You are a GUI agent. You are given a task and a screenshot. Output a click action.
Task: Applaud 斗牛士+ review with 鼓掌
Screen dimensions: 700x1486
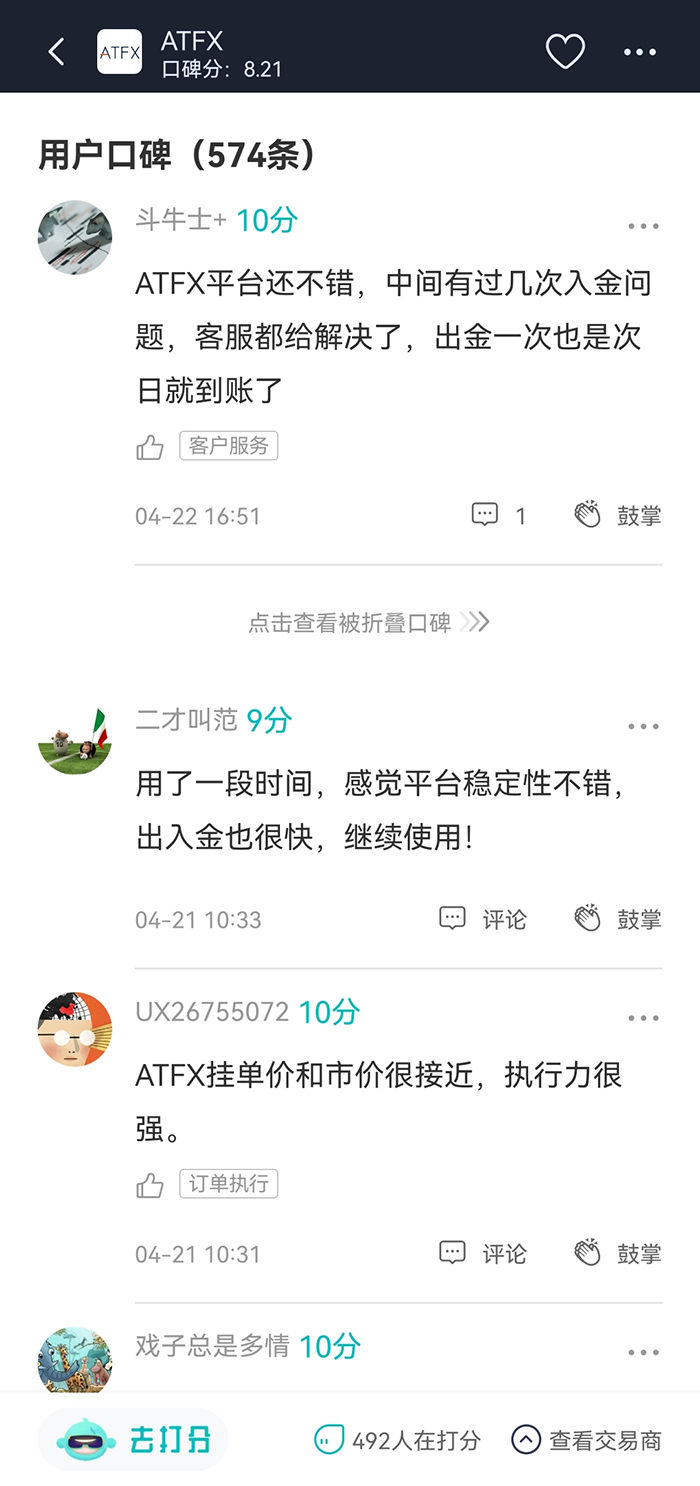pos(617,516)
